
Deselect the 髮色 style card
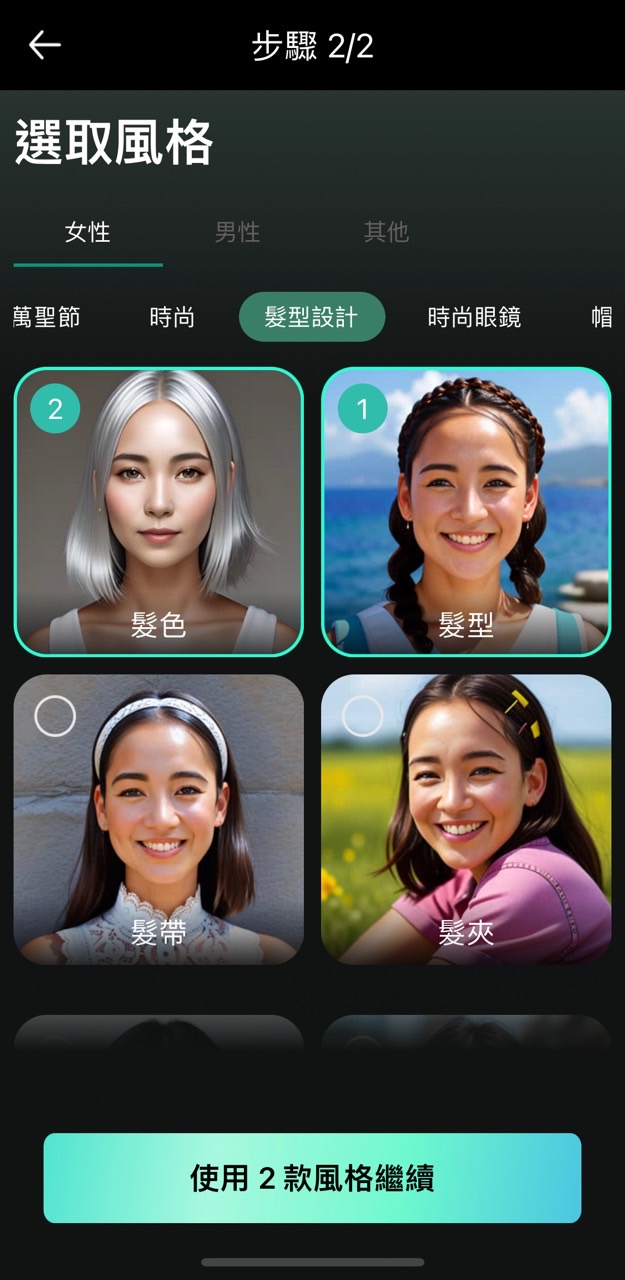coord(158,512)
